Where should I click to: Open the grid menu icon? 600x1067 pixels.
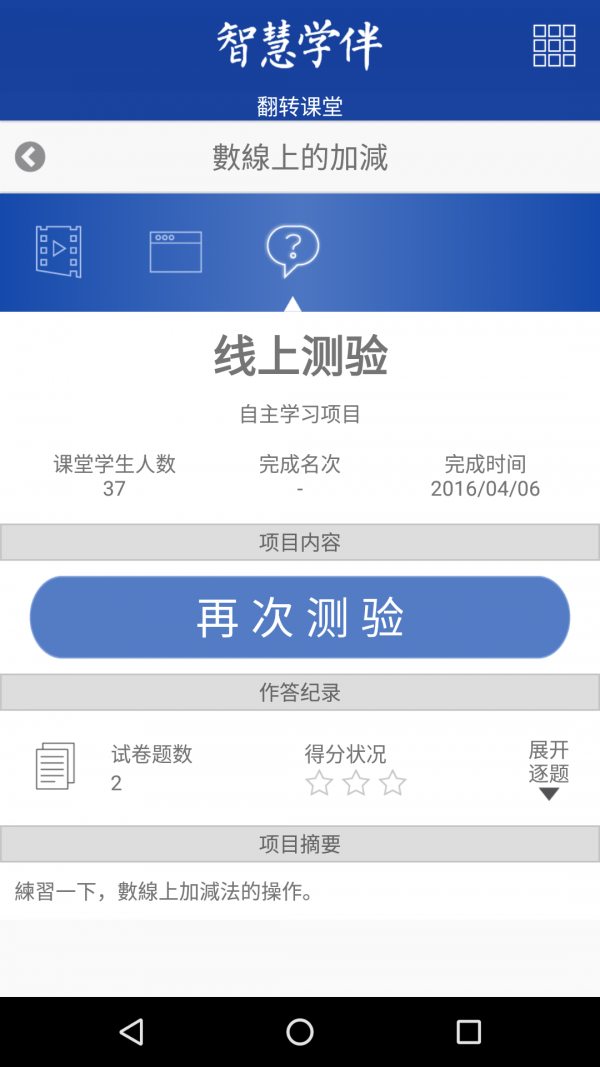(554, 46)
